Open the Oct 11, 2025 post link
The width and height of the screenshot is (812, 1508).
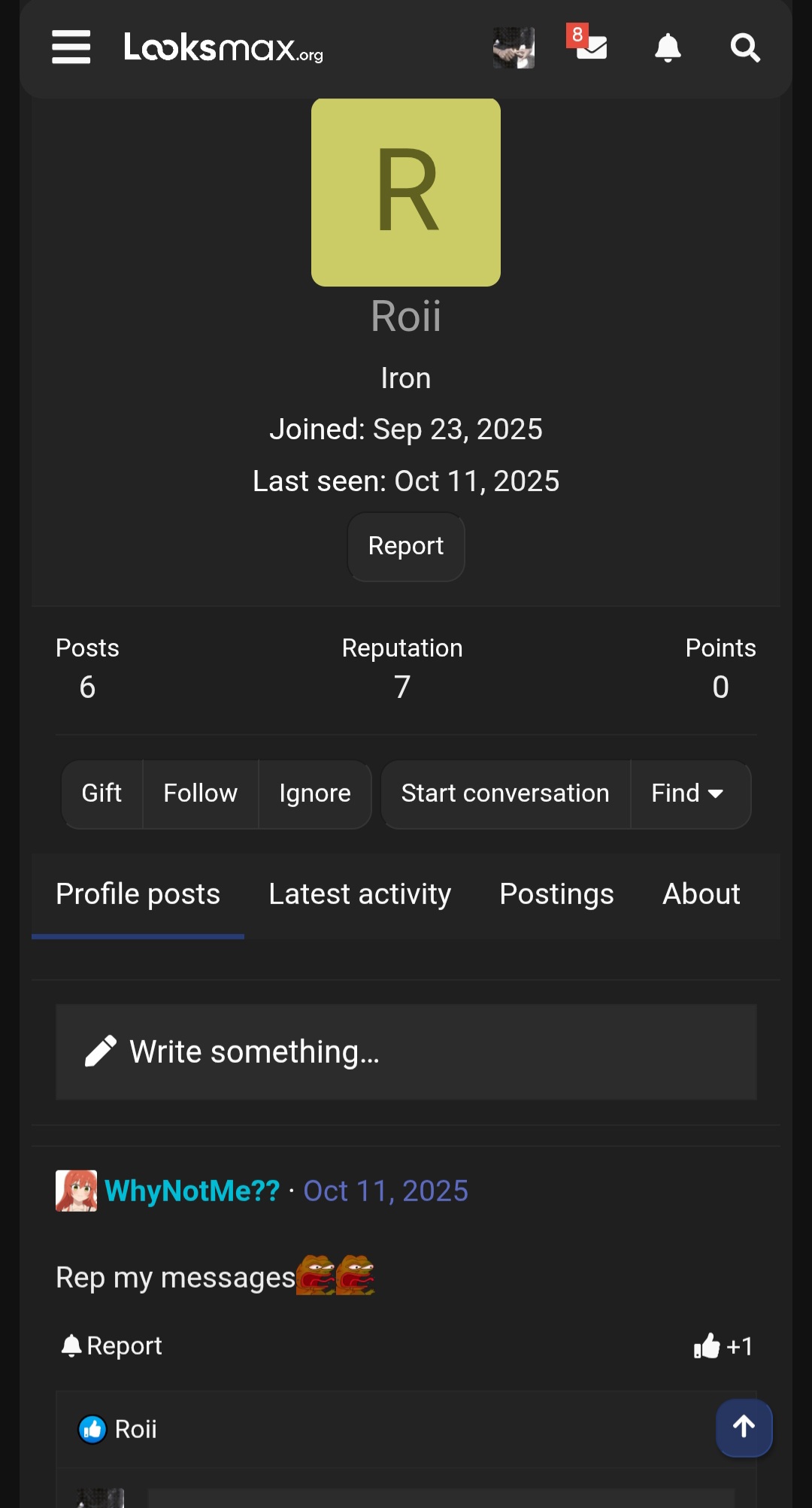click(385, 1191)
